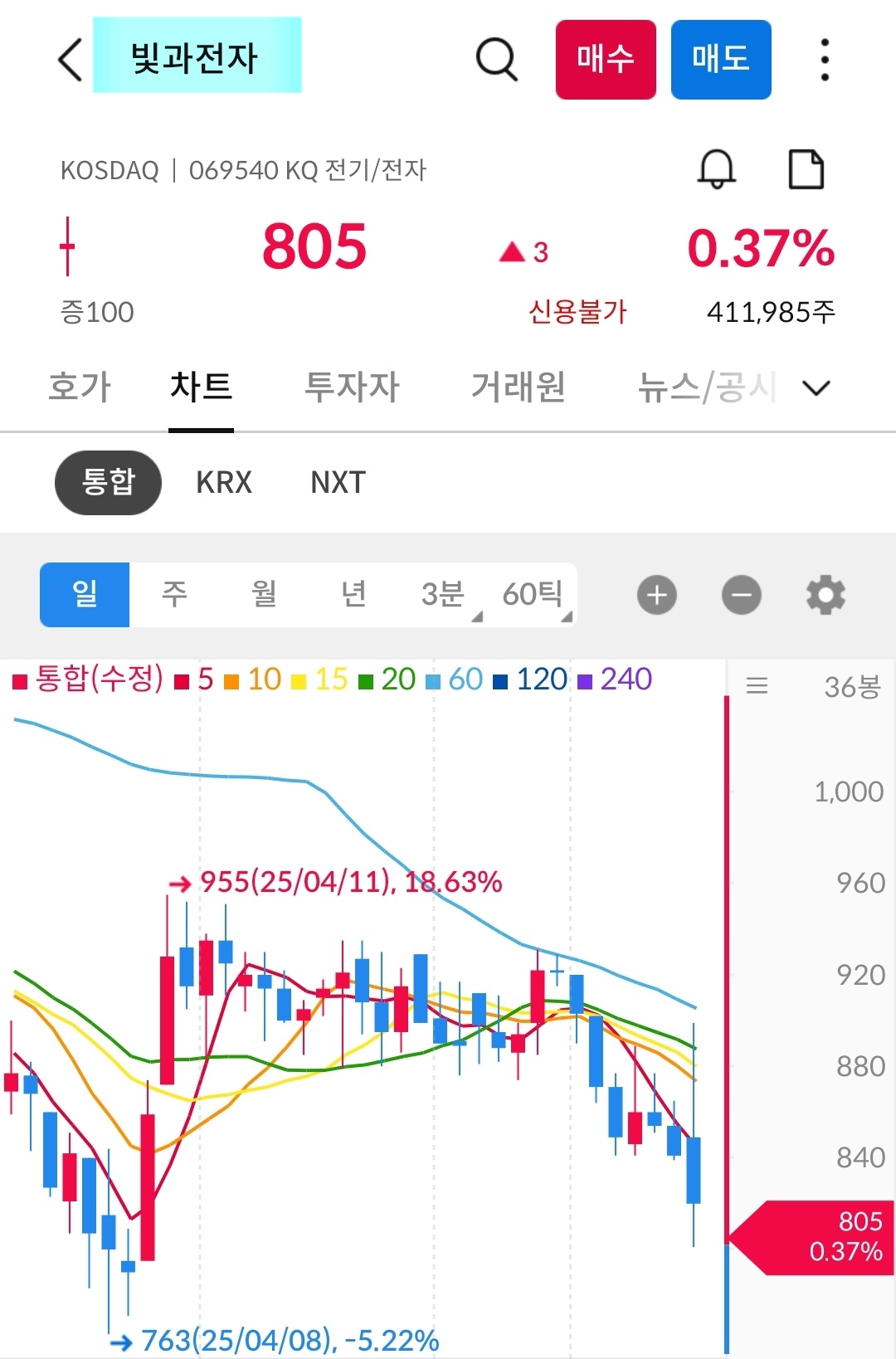Click the red 5-day moving average swatch
The width and height of the screenshot is (896, 1359).
[179, 679]
